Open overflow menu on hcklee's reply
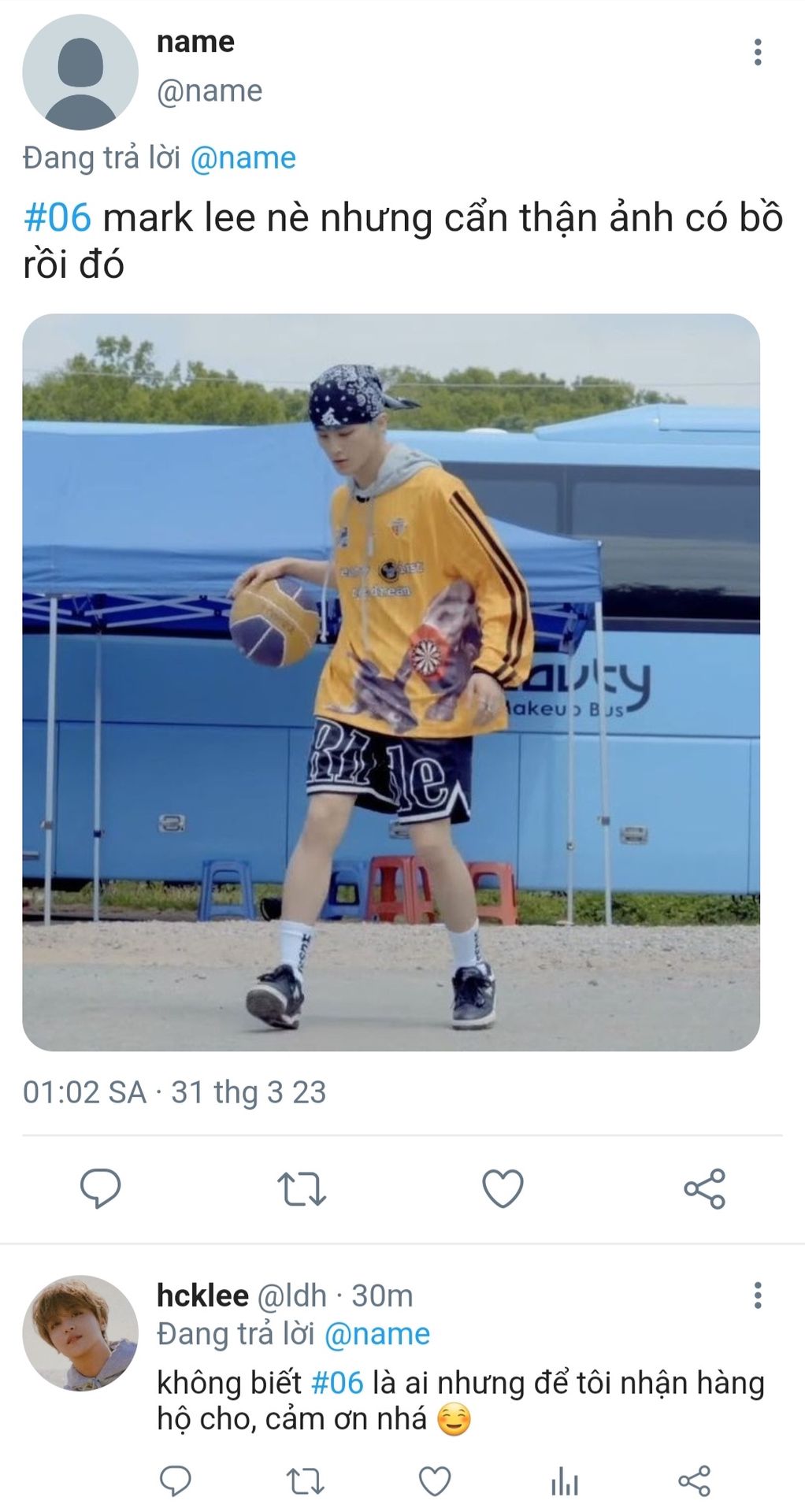Viewport: 805px width, 1512px height. tap(757, 1295)
